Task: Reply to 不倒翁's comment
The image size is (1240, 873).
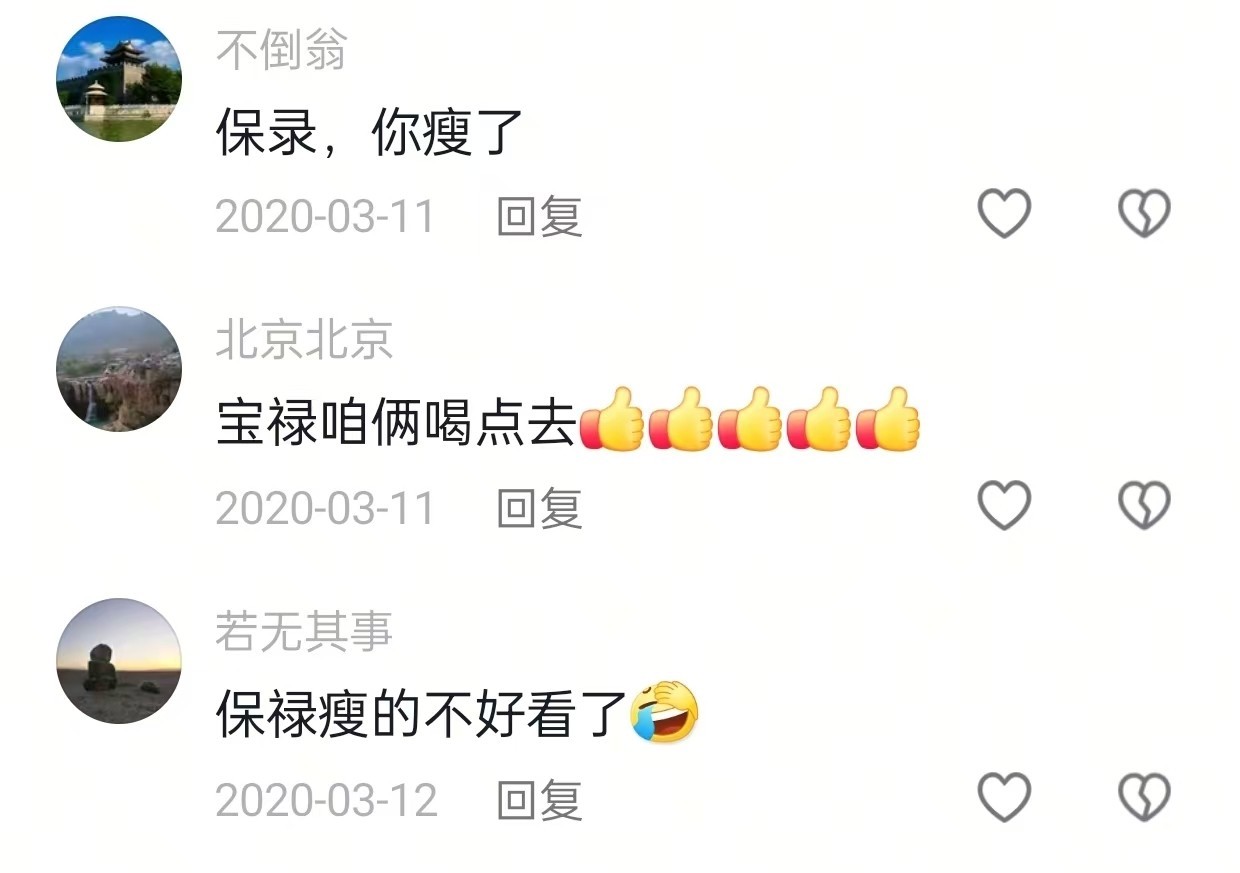Action: pyautogui.click(x=540, y=216)
